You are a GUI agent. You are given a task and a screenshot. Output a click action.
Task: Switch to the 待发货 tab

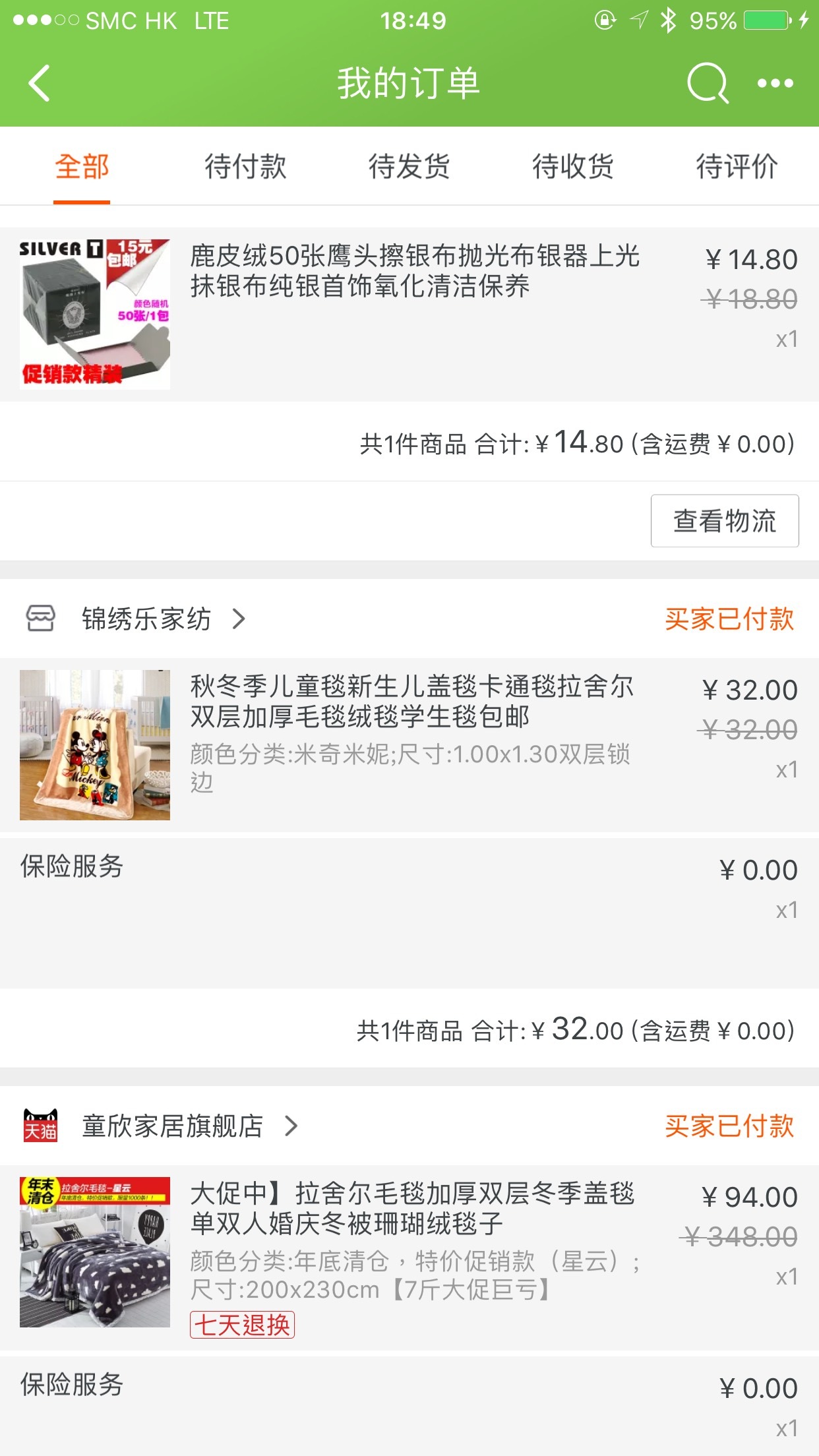(409, 166)
